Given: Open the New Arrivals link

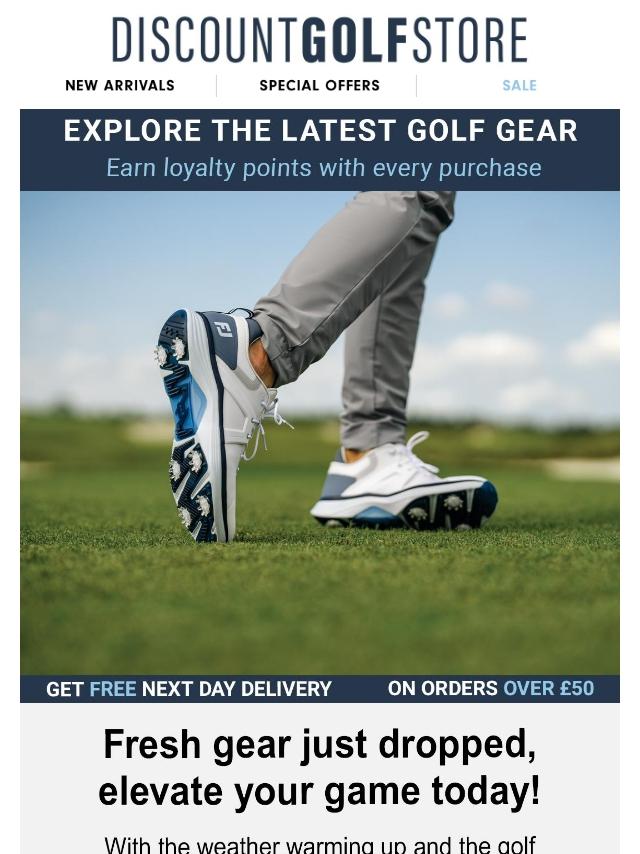Looking at the screenshot, I should click(x=120, y=86).
